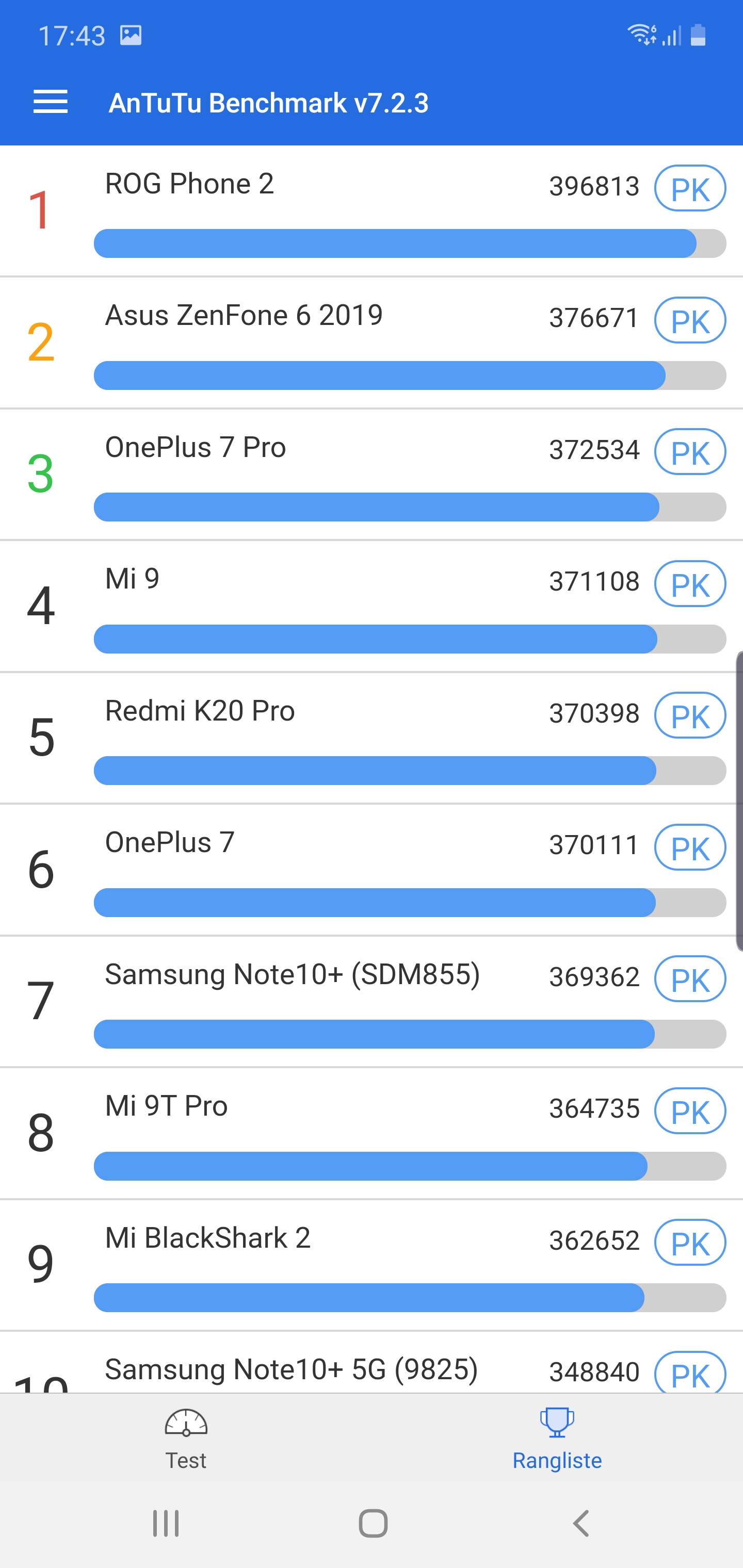Compare with Asus ZenFone 6 2019 via PK
This screenshot has width=743, height=1568.
click(x=689, y=320)
